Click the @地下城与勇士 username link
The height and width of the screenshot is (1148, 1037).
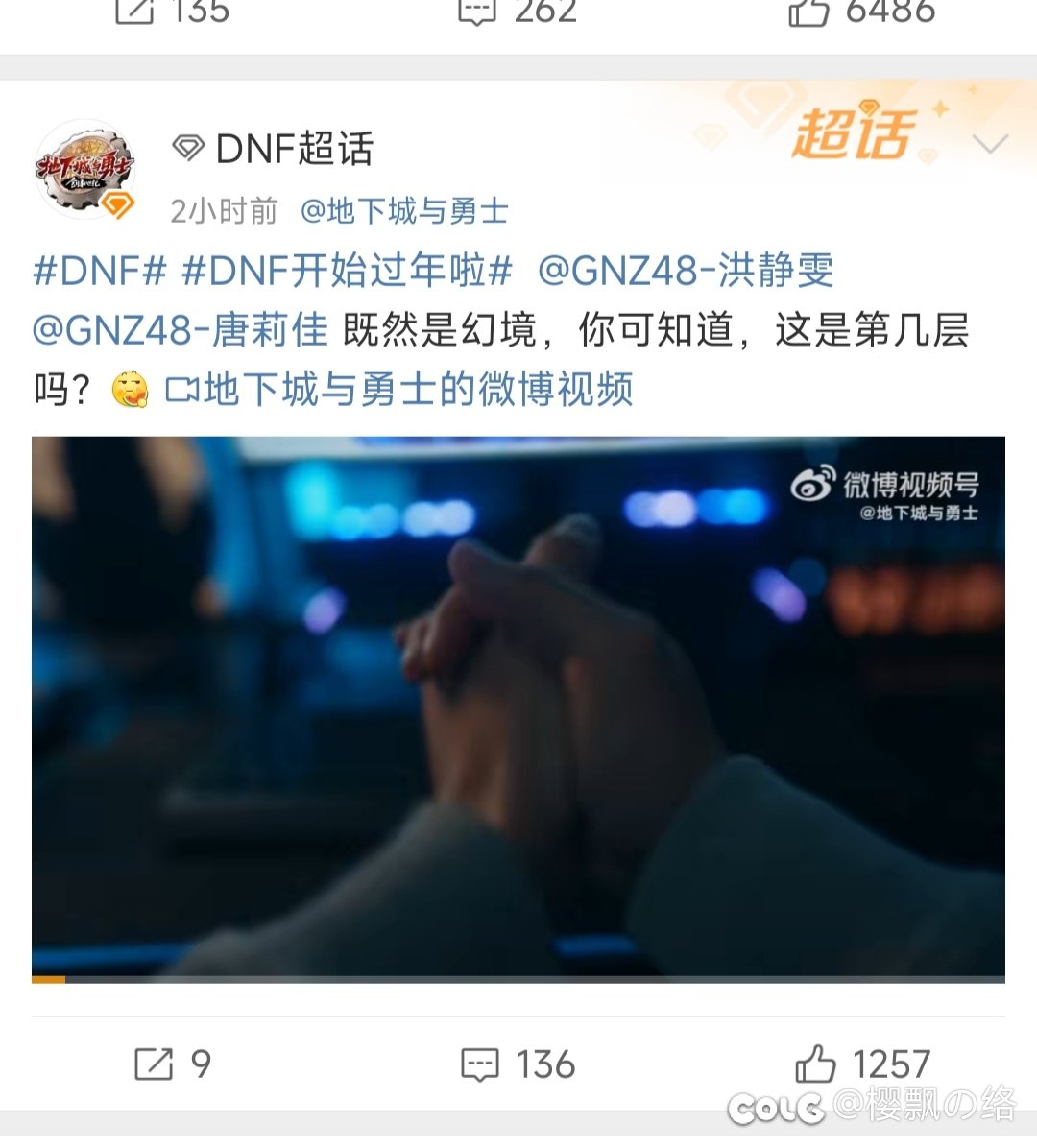pos(403,211)
